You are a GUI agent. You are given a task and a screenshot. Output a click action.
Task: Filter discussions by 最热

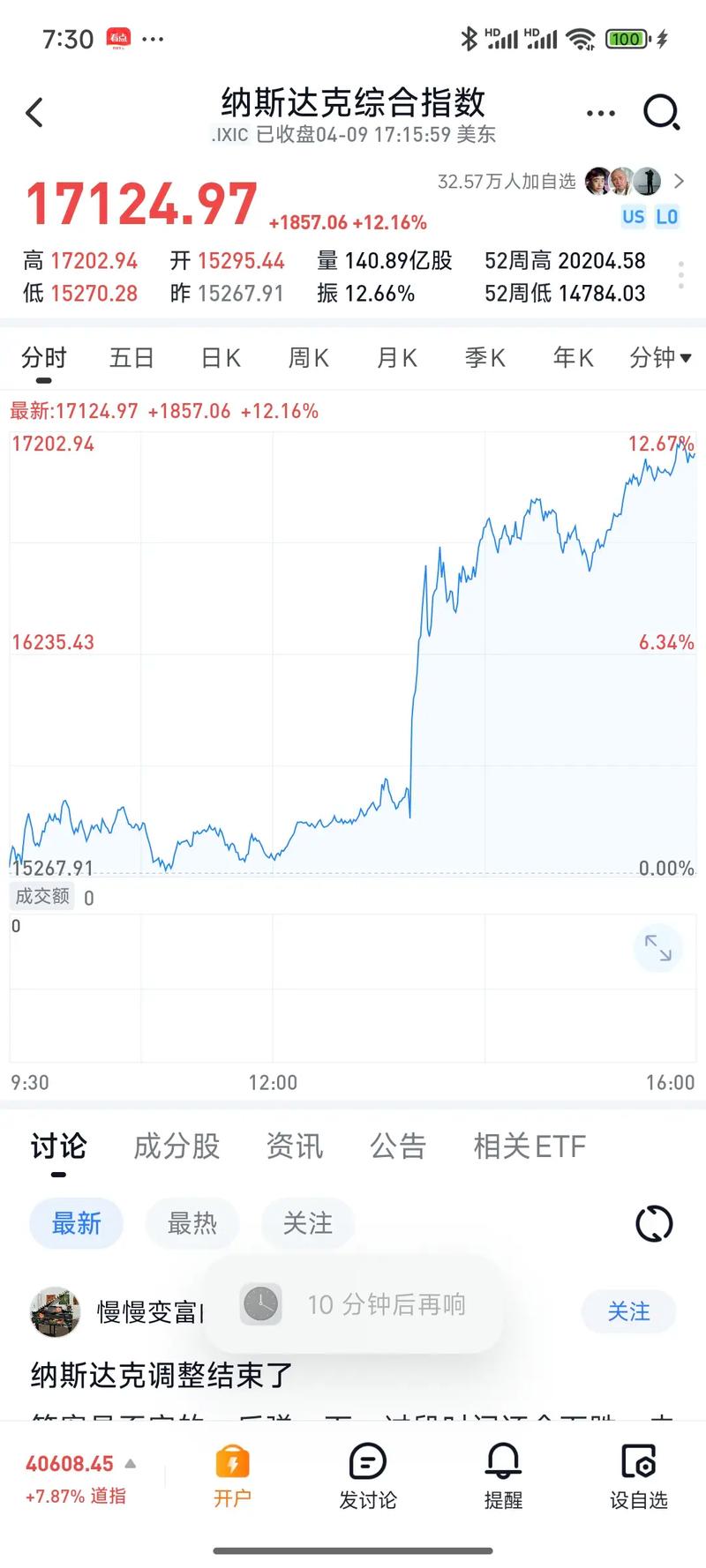(192, 1223)
